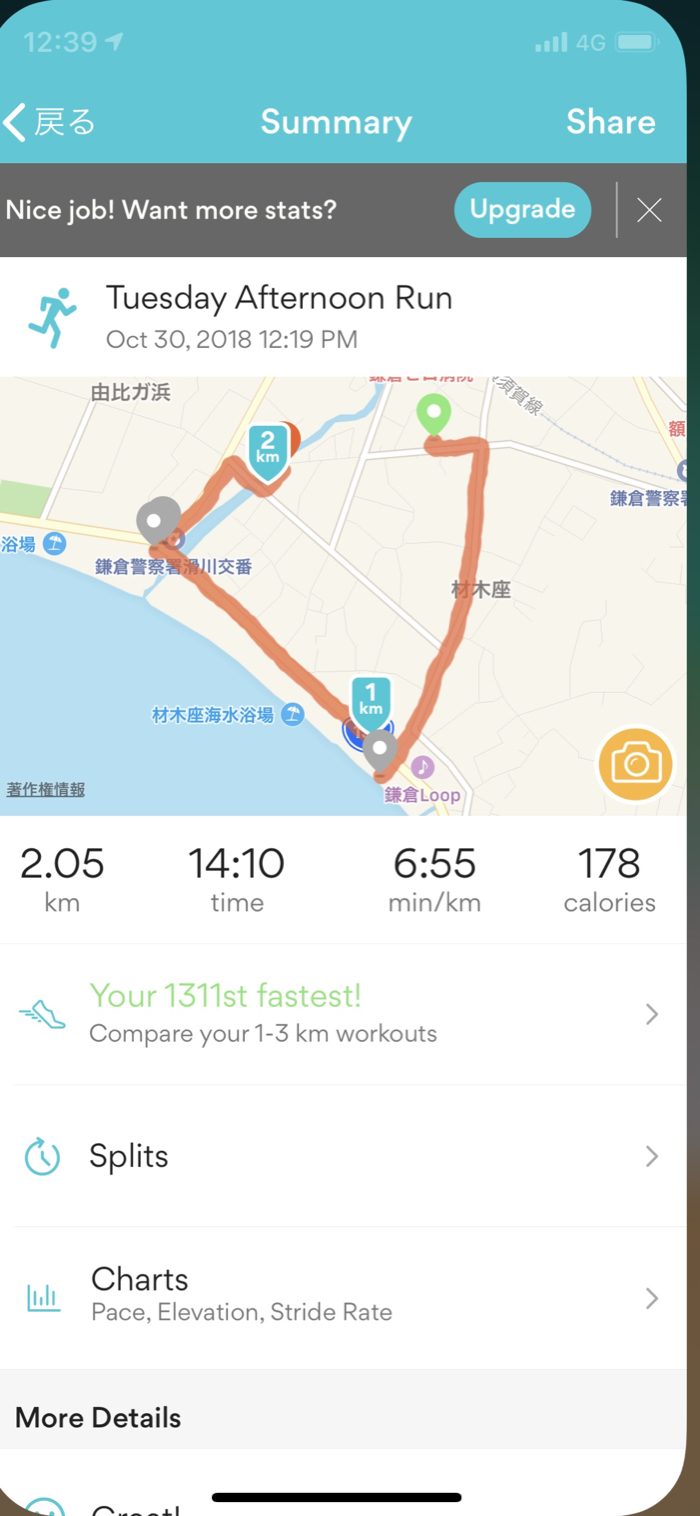Image resolution: width=700 pixels, height=1516 pixels.
Task: Dismiss the upgrade banner
Action: pyautogui.click(x=649, y=210)
